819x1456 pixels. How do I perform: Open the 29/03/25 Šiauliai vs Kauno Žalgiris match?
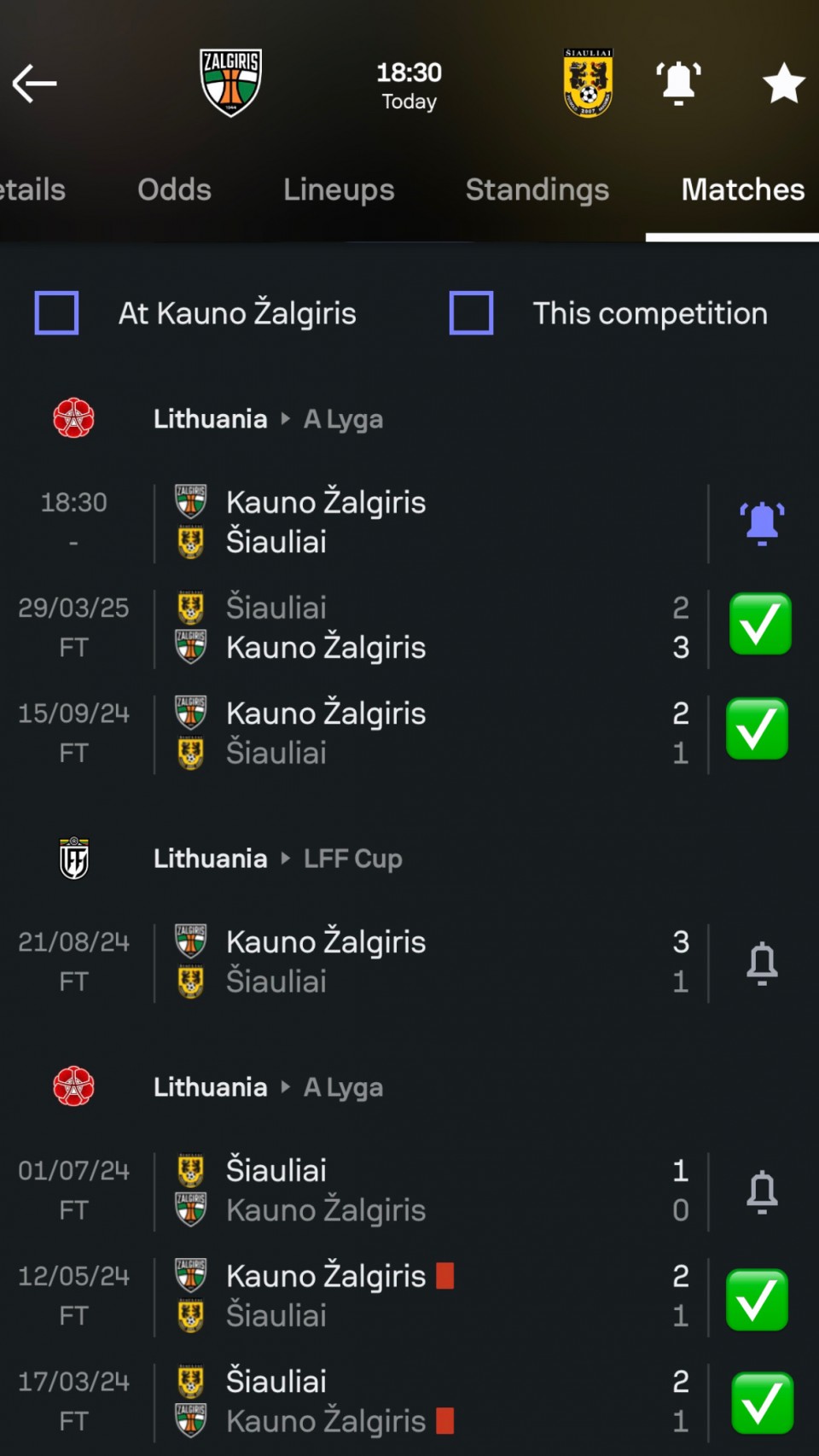[x=358, y=627]
